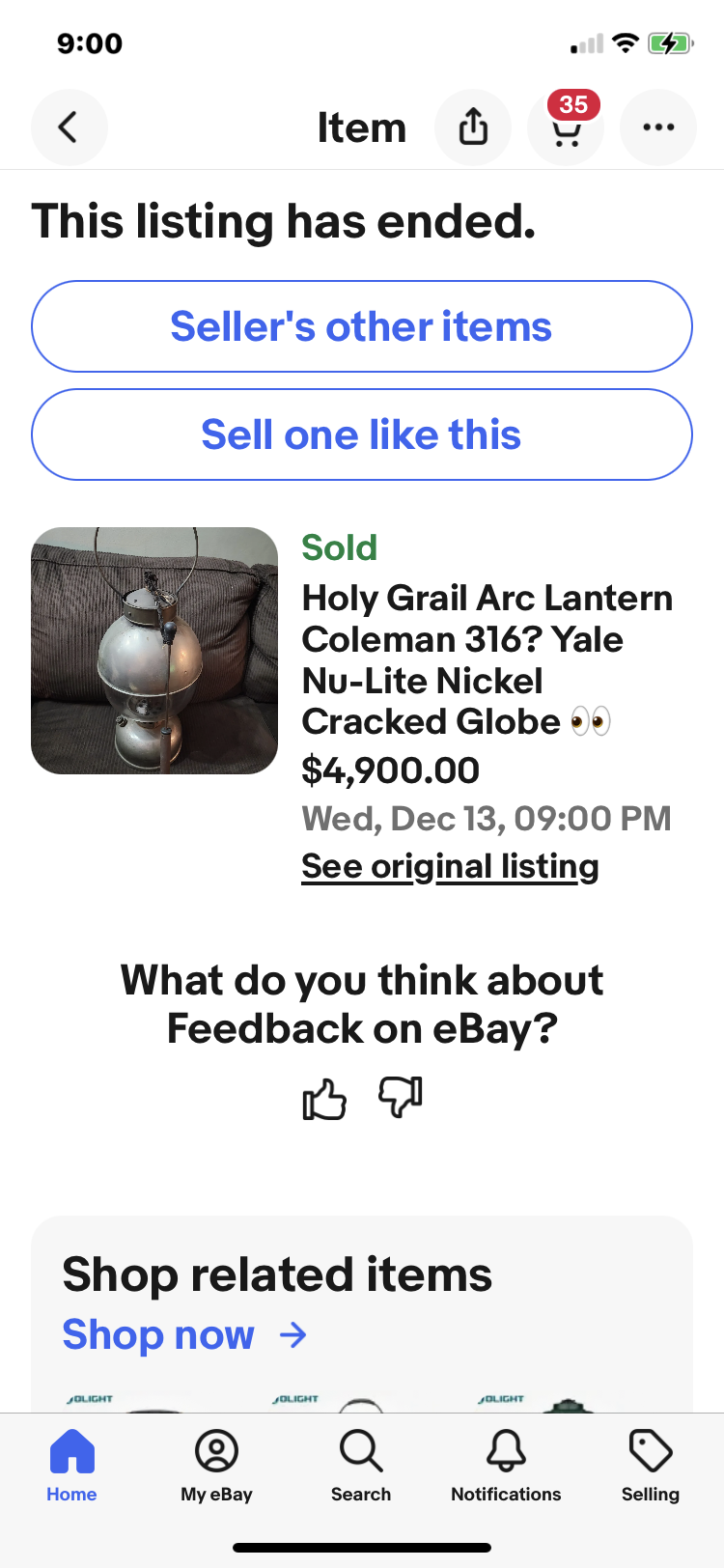Screen dimensions: 724x1568
Task: Select Sell one like this
Action: (x=361, y=434)
